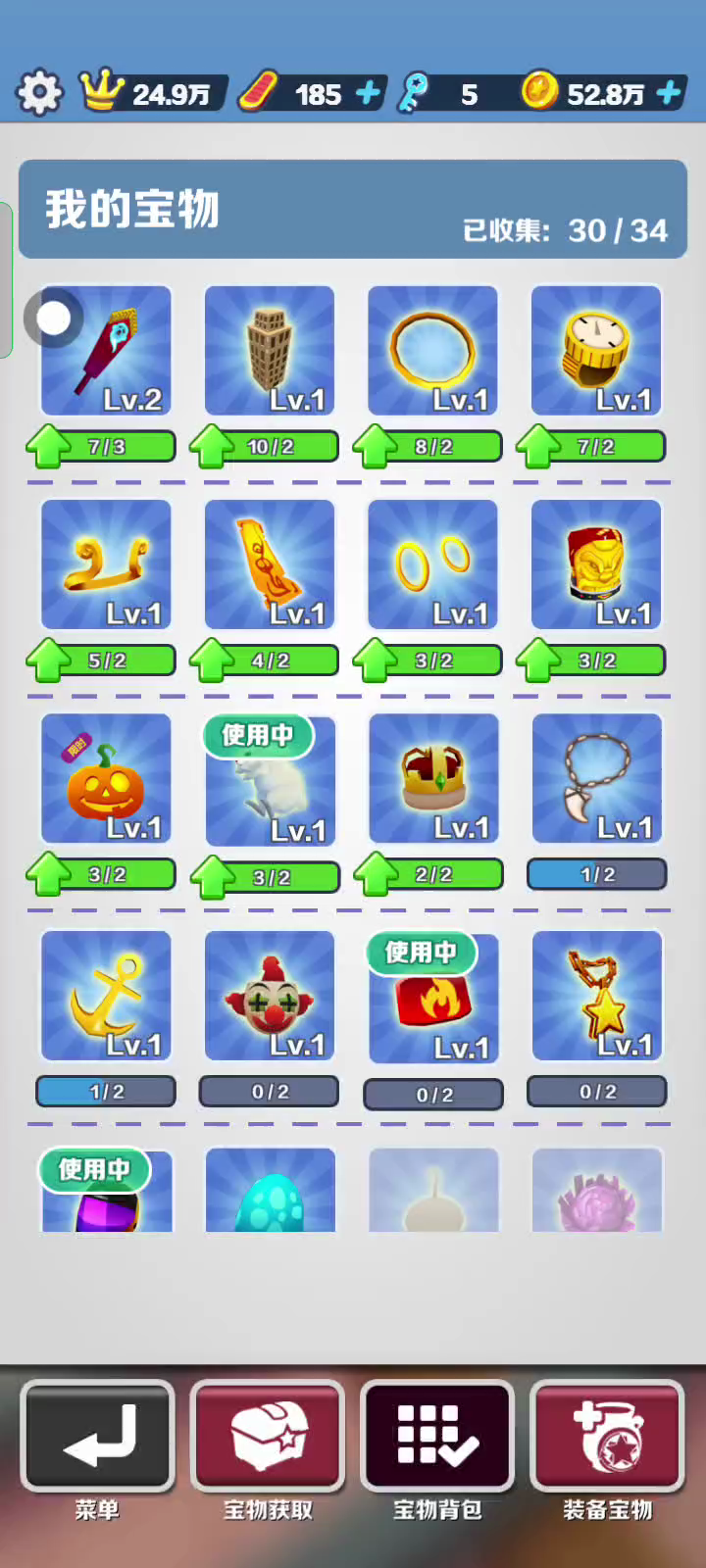Open the skyscraper building treasure
Screen dimensions: 706x1568
(x=270, y=350)
